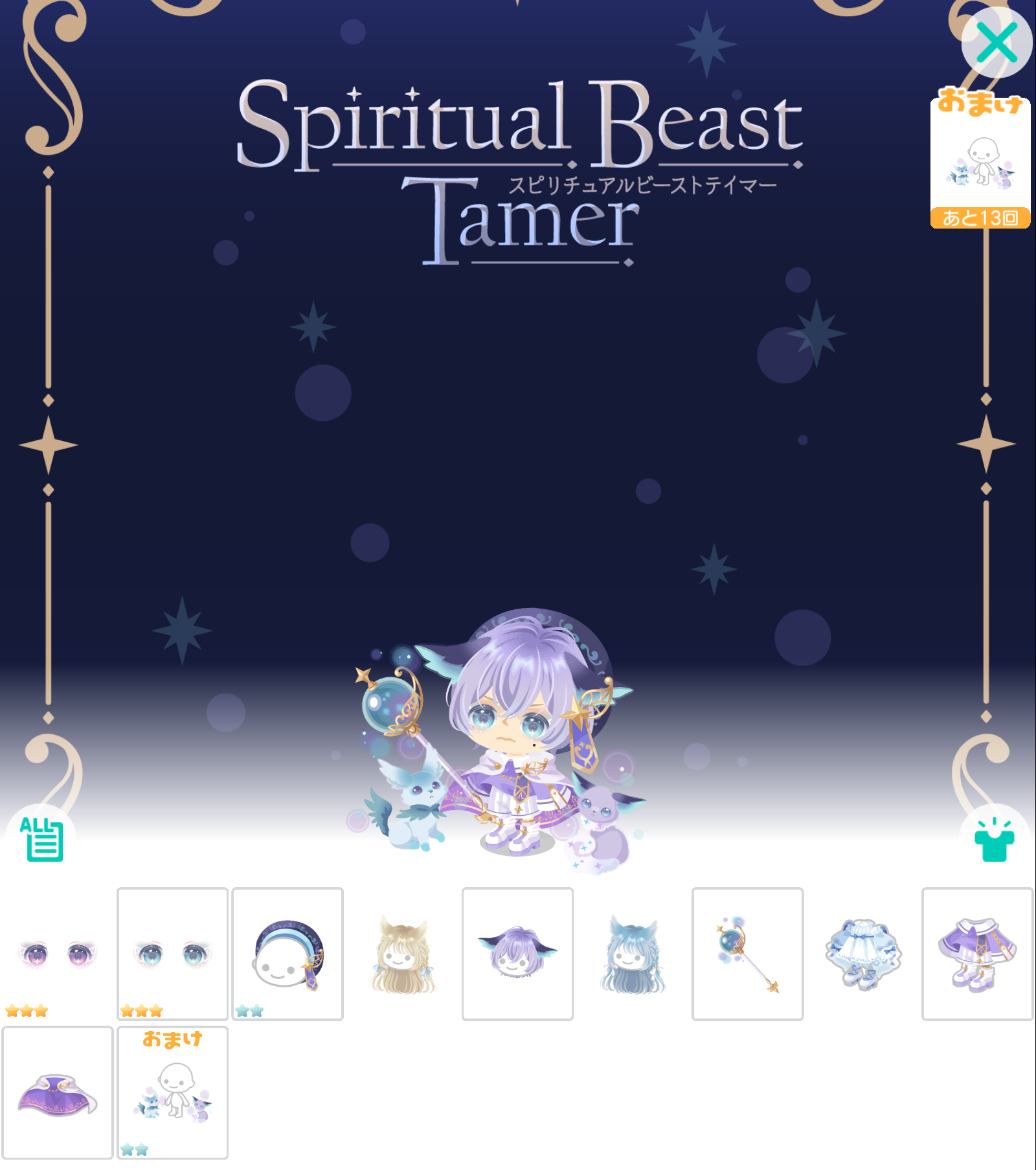This screenshot has width=1036, height=1170.
Task: Select the crystal orb staff item
Action: click(x=748, y=954)
